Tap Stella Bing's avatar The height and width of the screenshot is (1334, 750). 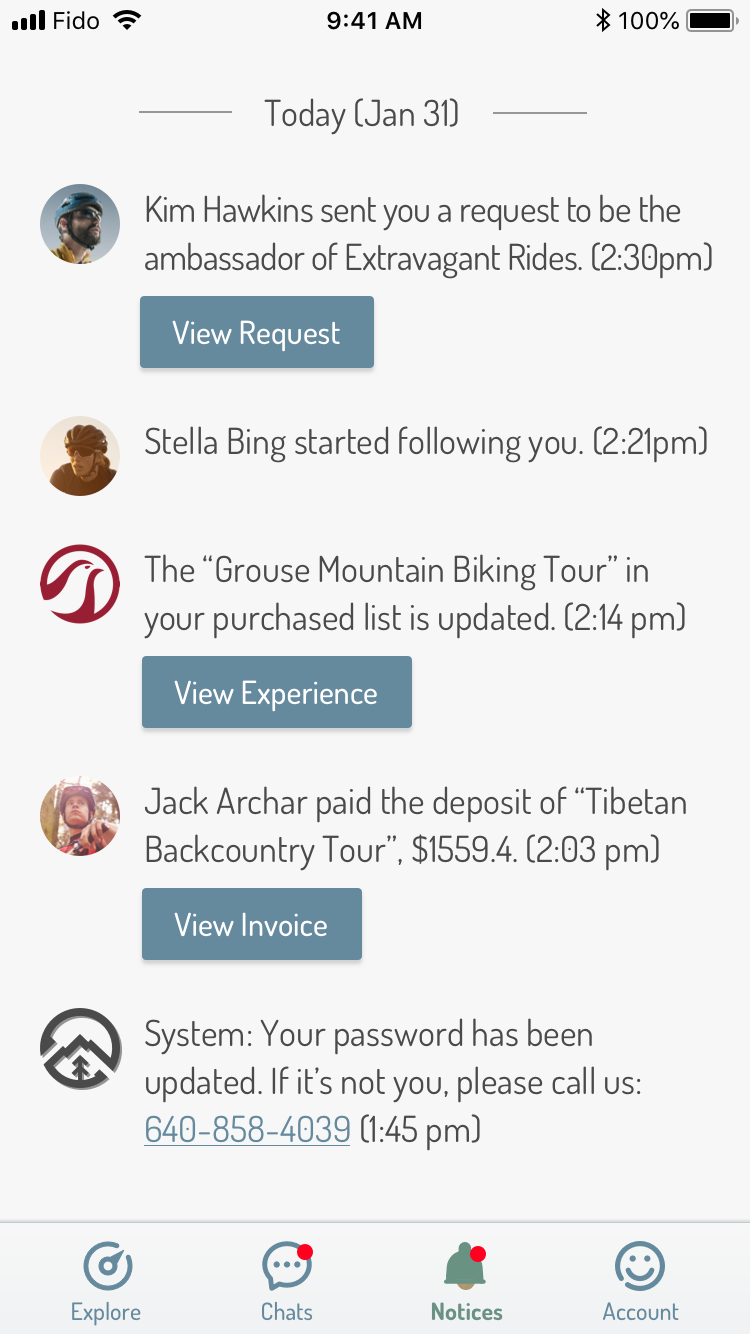[x=80, y=456]
